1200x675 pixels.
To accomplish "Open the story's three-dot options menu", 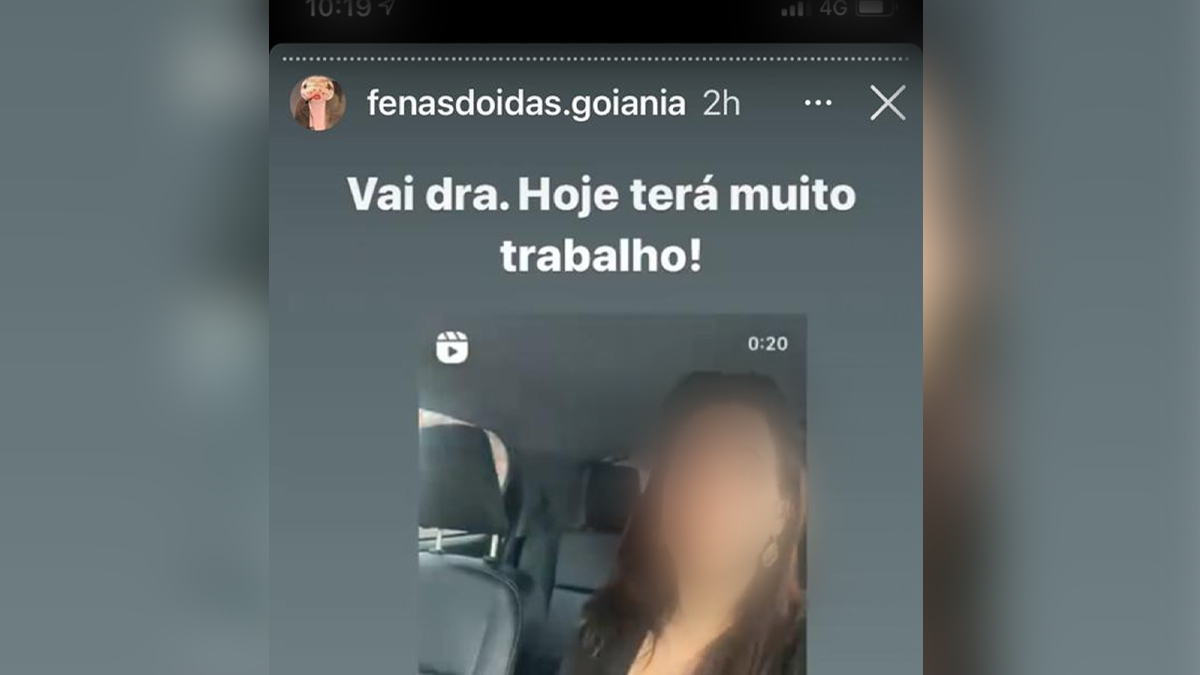I will [818, 103].
